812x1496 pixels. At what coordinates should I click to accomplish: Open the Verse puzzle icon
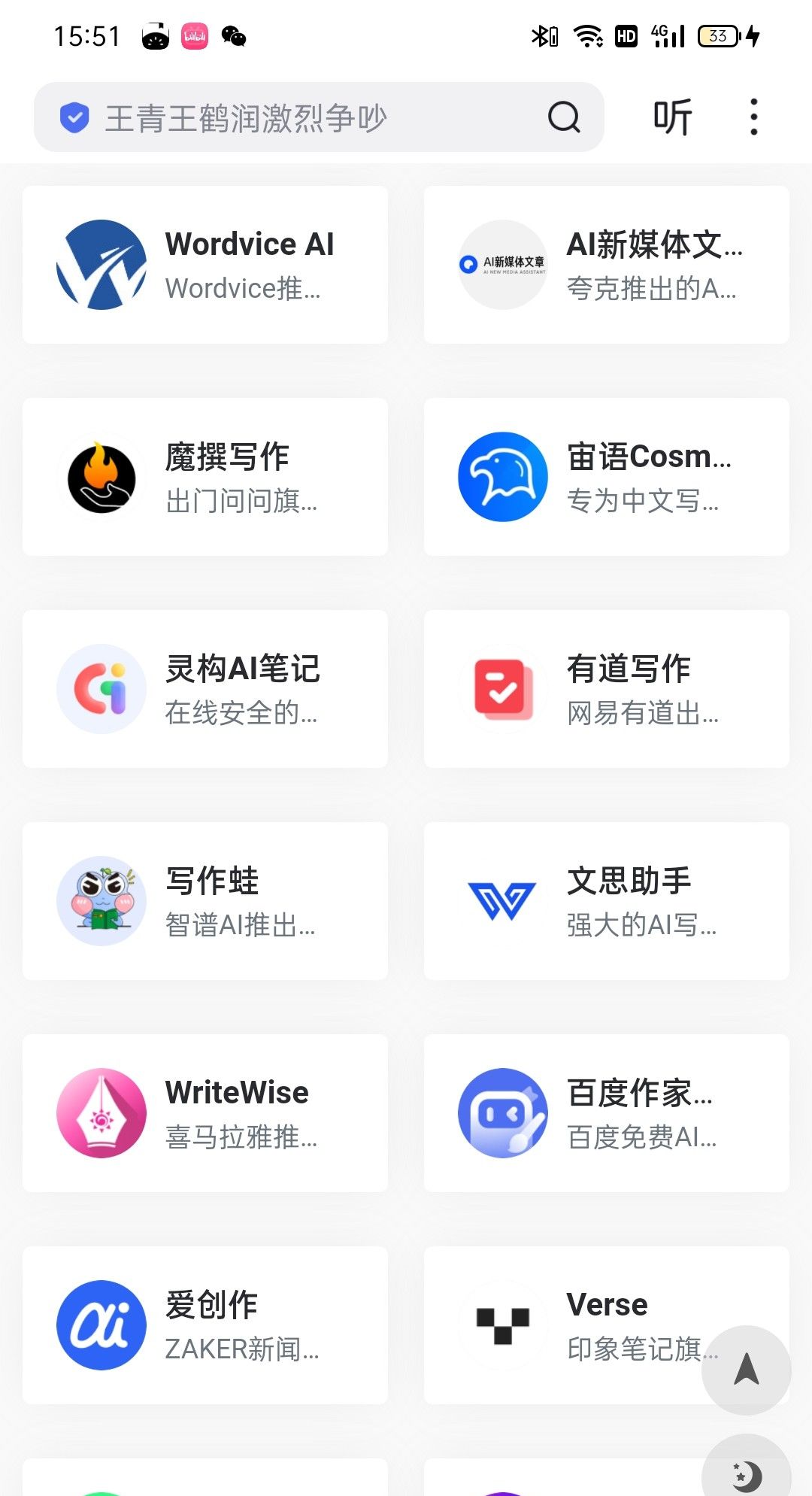(x=502, y=1324)
